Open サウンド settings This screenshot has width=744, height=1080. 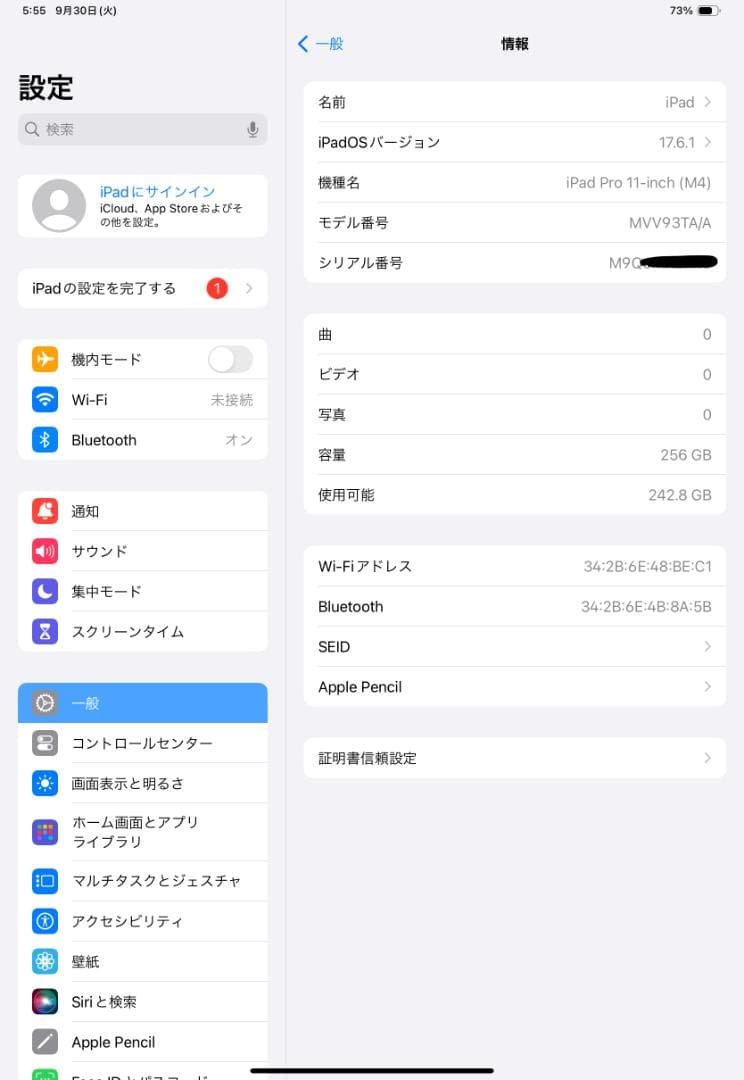(x=142, y=551)
